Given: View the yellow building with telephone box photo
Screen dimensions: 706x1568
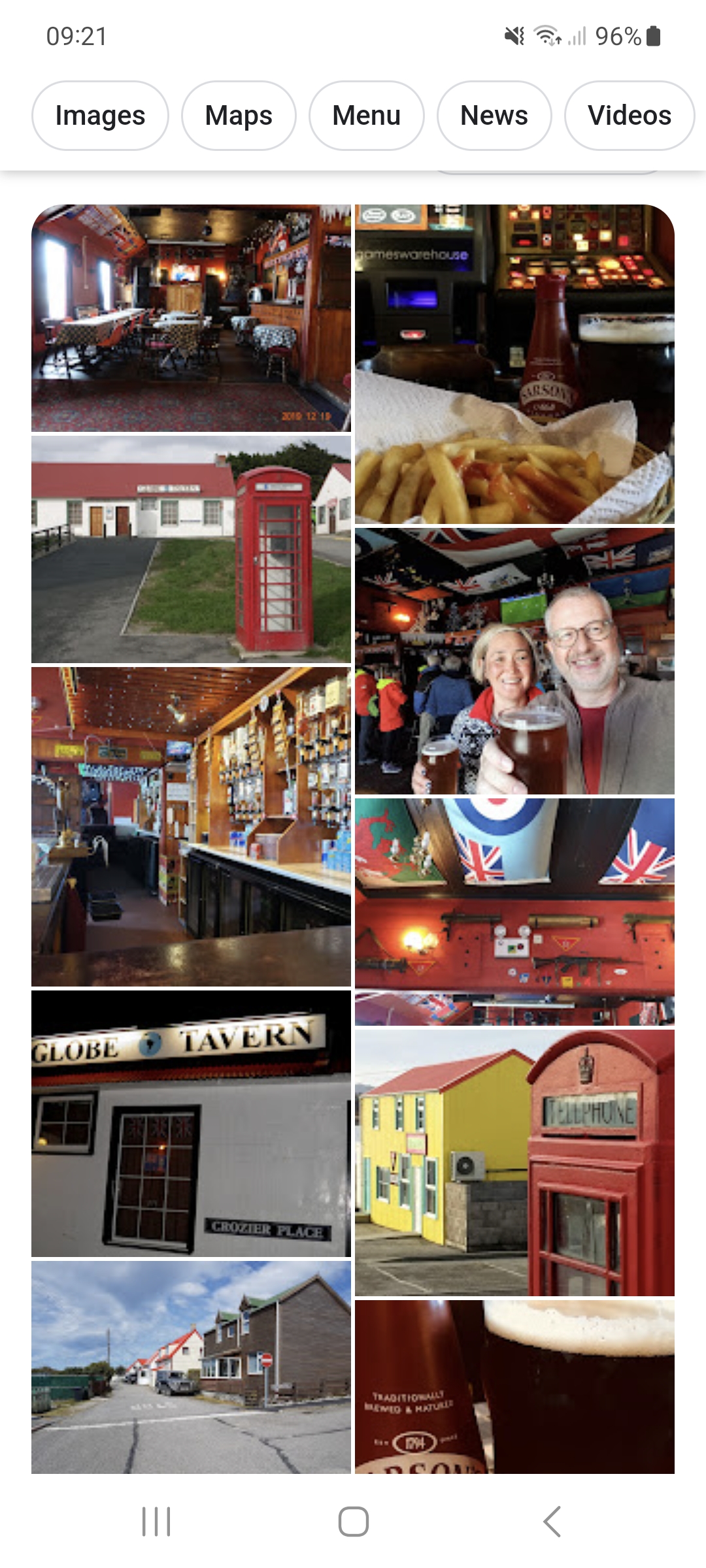Looking at the screenshot, I should (514, 1162).
